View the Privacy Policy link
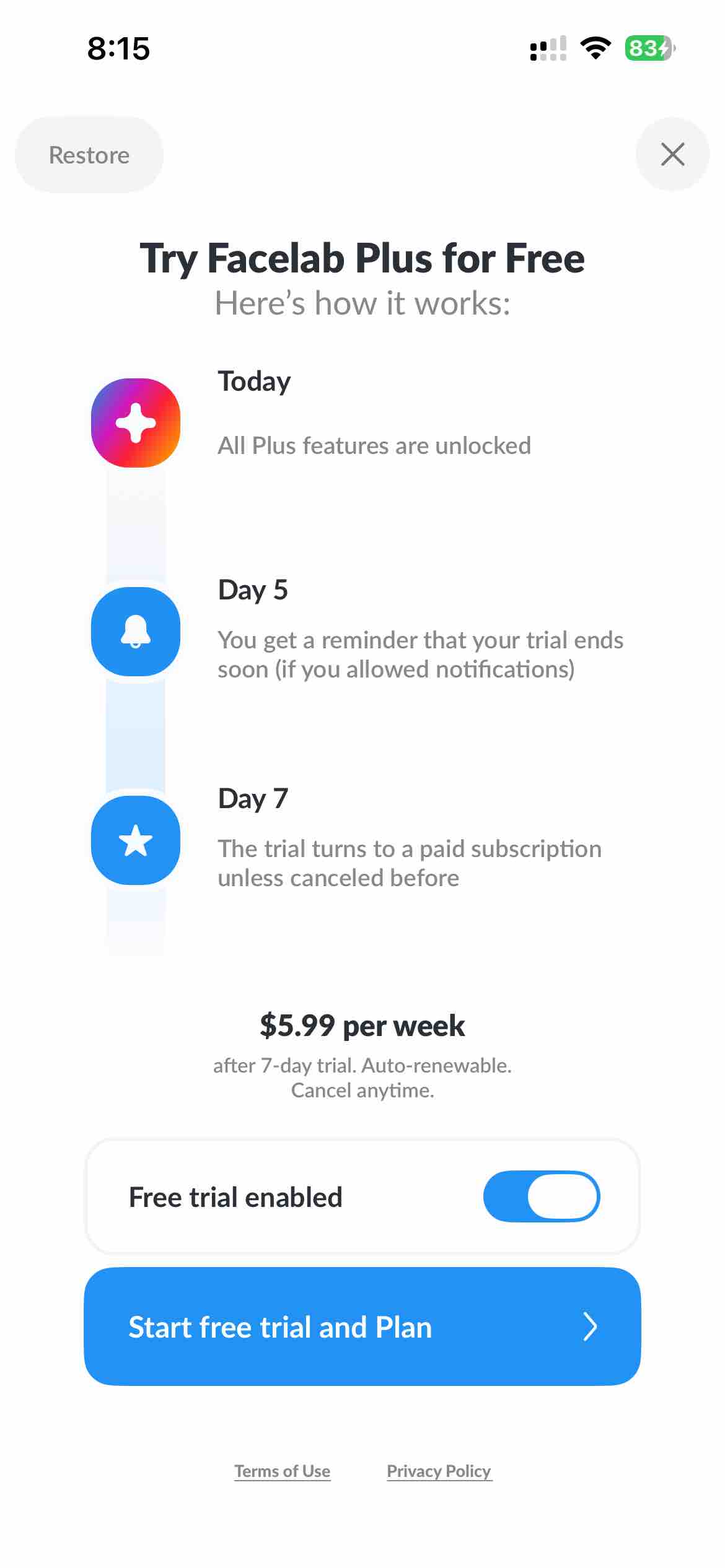 click(439, 1471)
